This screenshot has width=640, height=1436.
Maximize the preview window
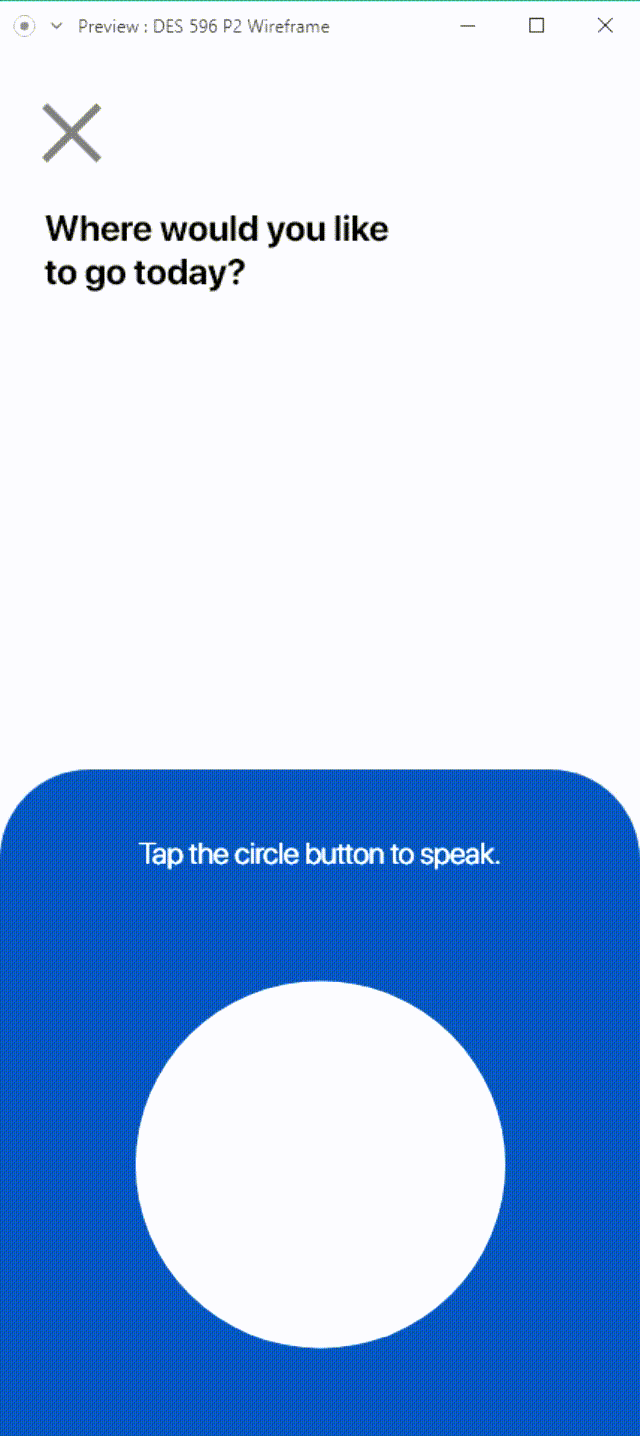tap(536, 26)
